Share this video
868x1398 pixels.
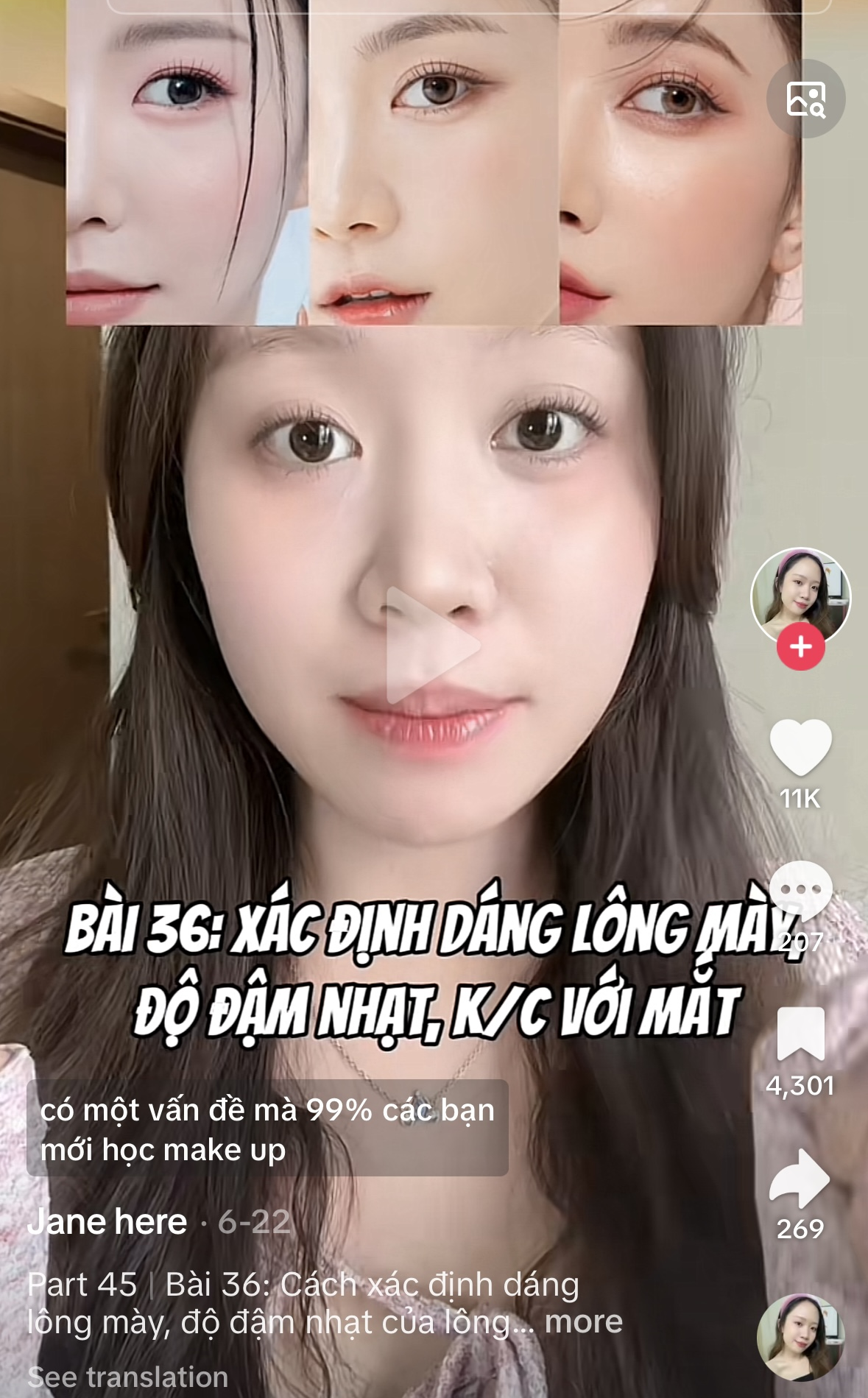tap(800, 1177)
